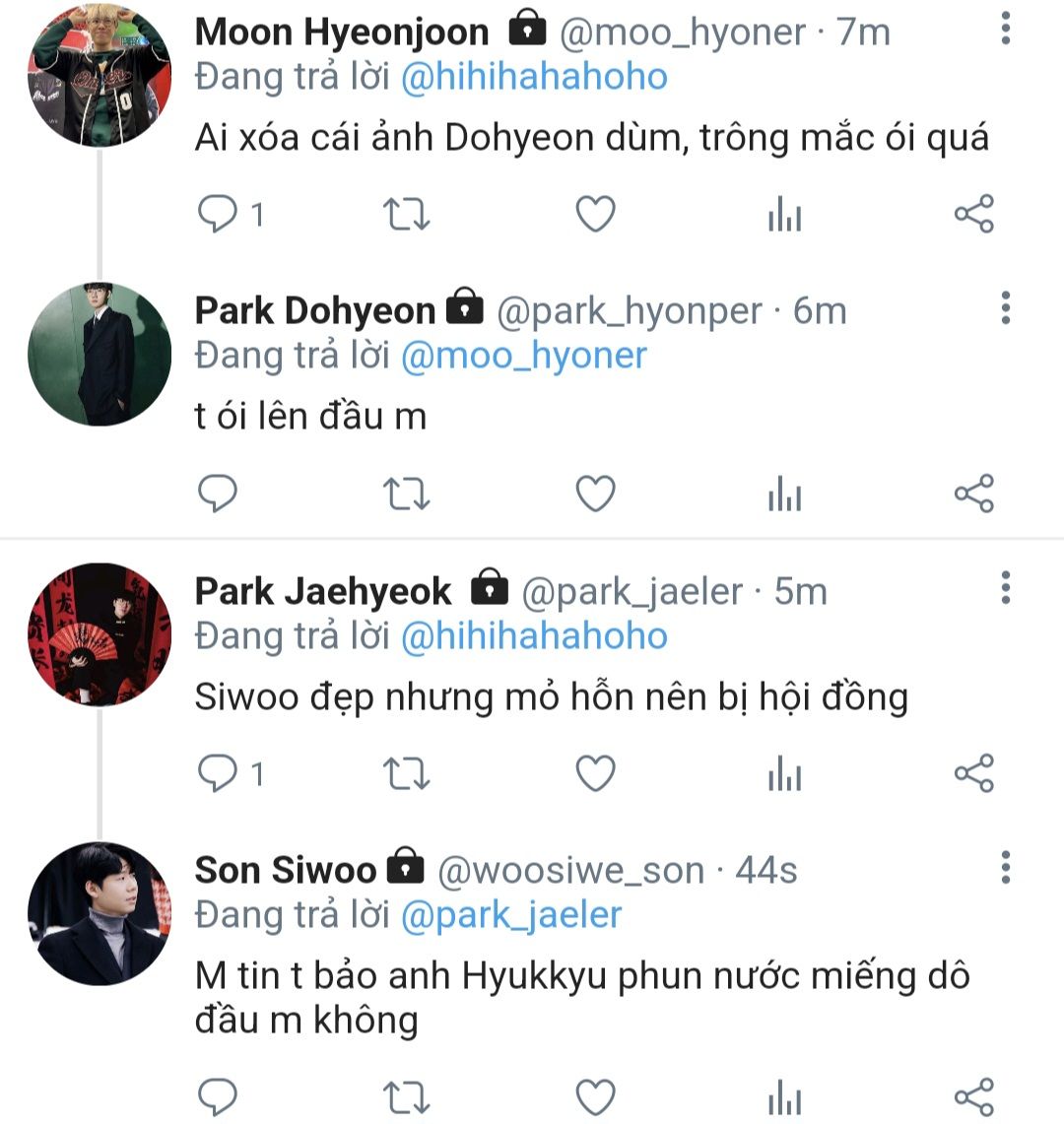This screenshot has height=1124, width=1064.
Task: Reply to Moon Hyeonjoon's tweet
Action: (x=218, y=214)
